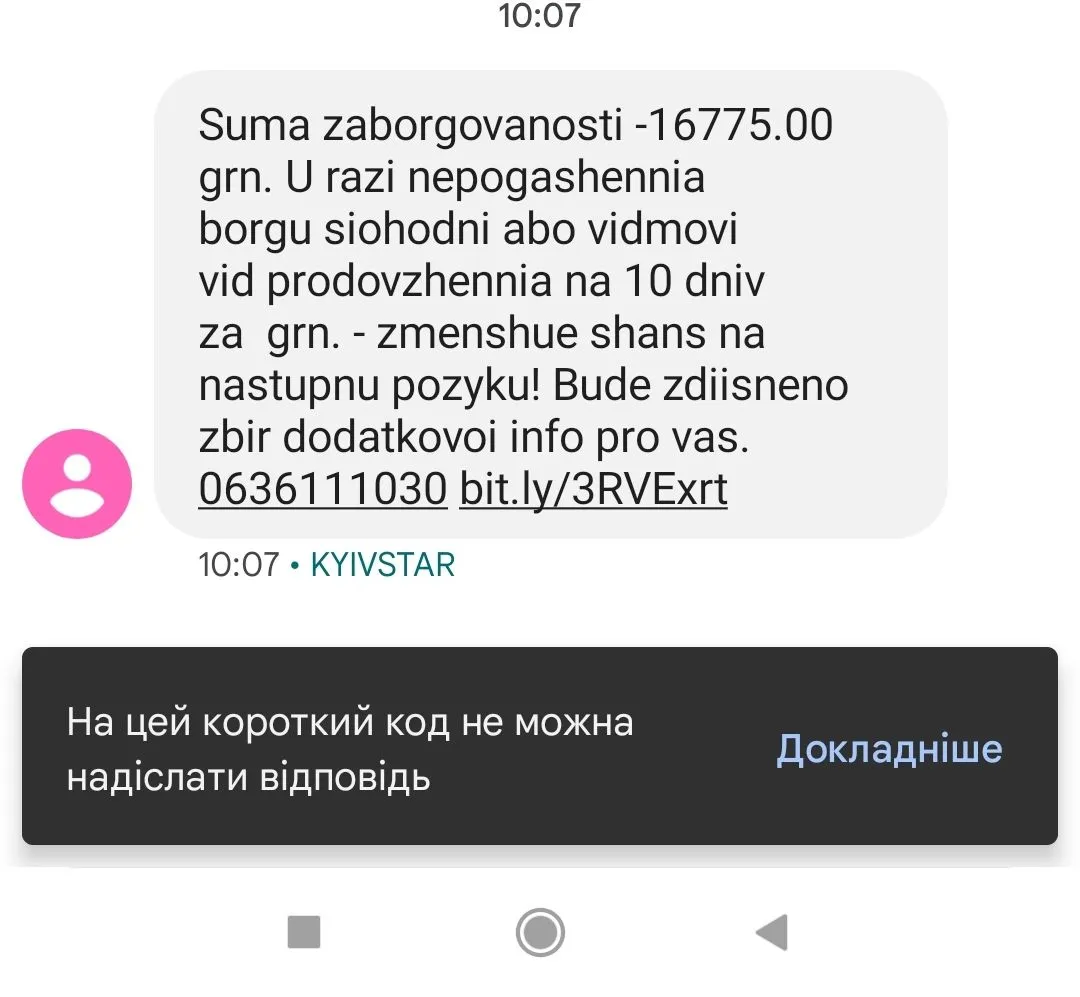Tap Докладніше for short code info

click(889, 748)
